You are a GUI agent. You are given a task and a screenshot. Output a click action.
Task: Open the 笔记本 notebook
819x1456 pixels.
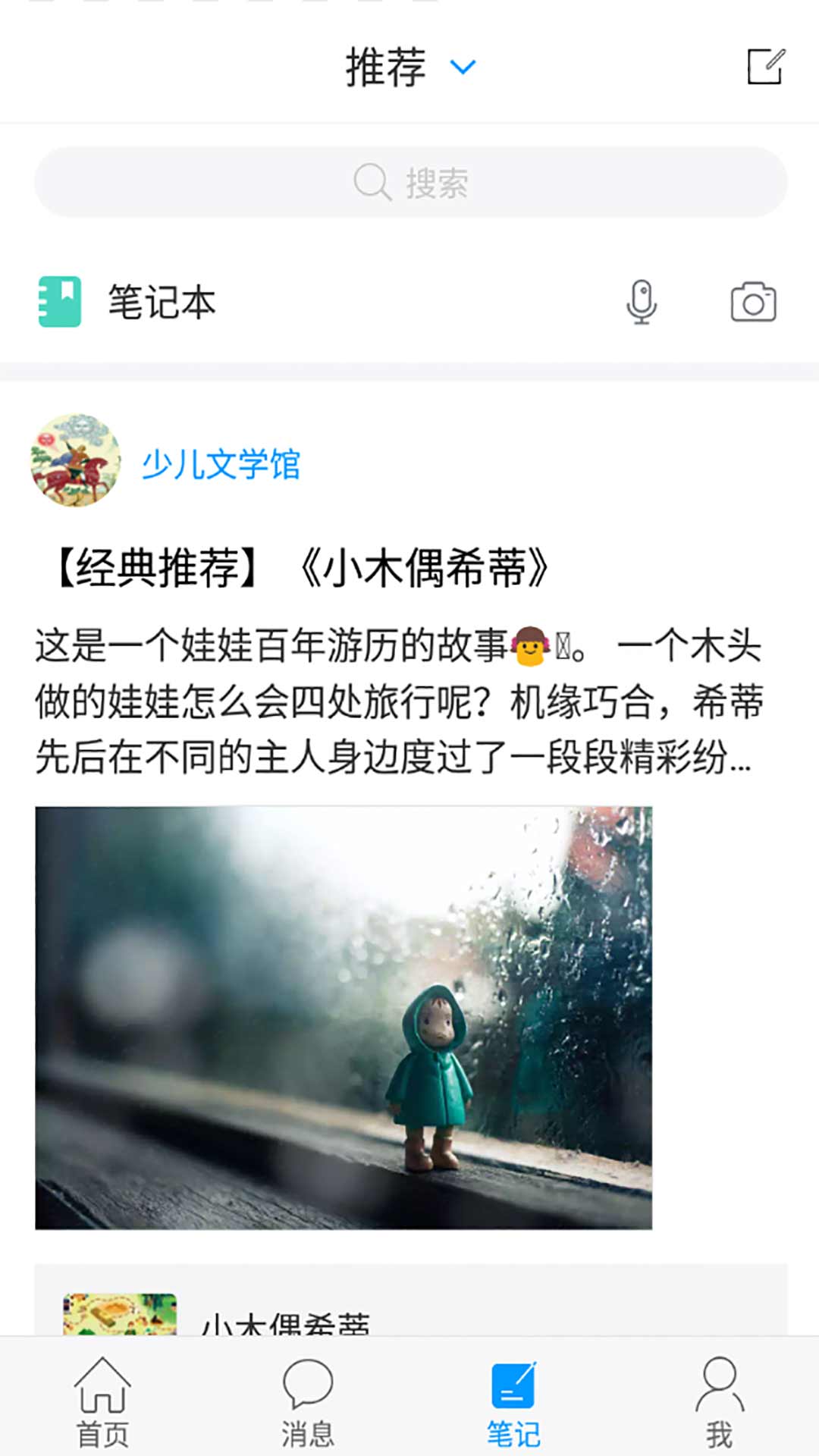(x=129, y=302)
